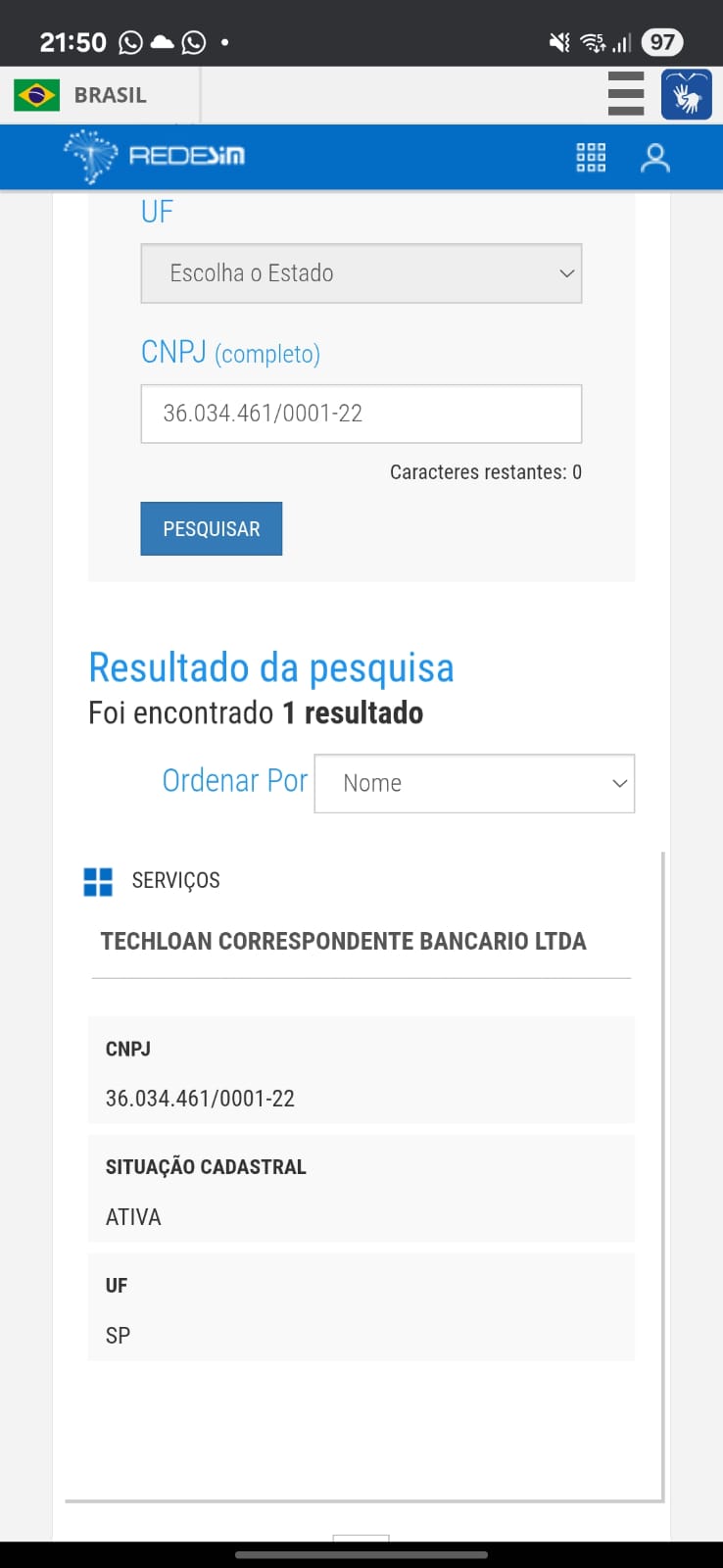This screenshot has width=723, height=1568.
Task: Open the services grid icon
Action: [591, 157]
